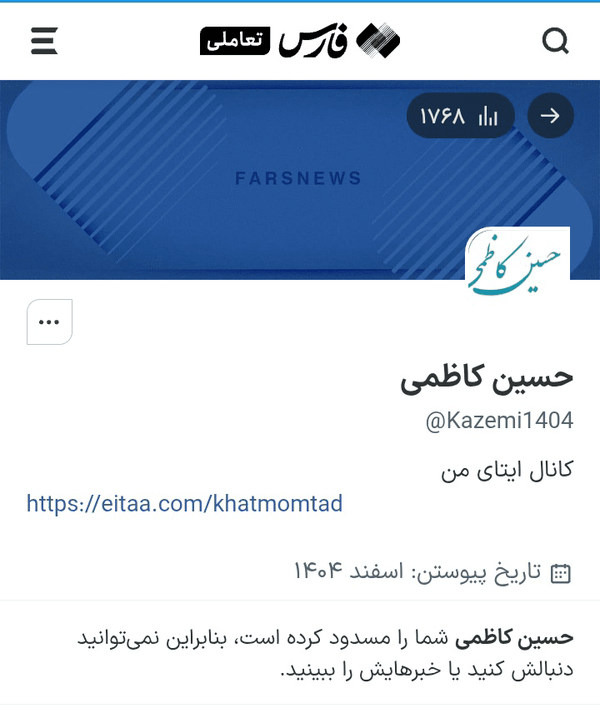The width and height of the screenshot is (600, 728).
Task: Open the ۱۷۶۸ stats badge
Action: point(460,116)
